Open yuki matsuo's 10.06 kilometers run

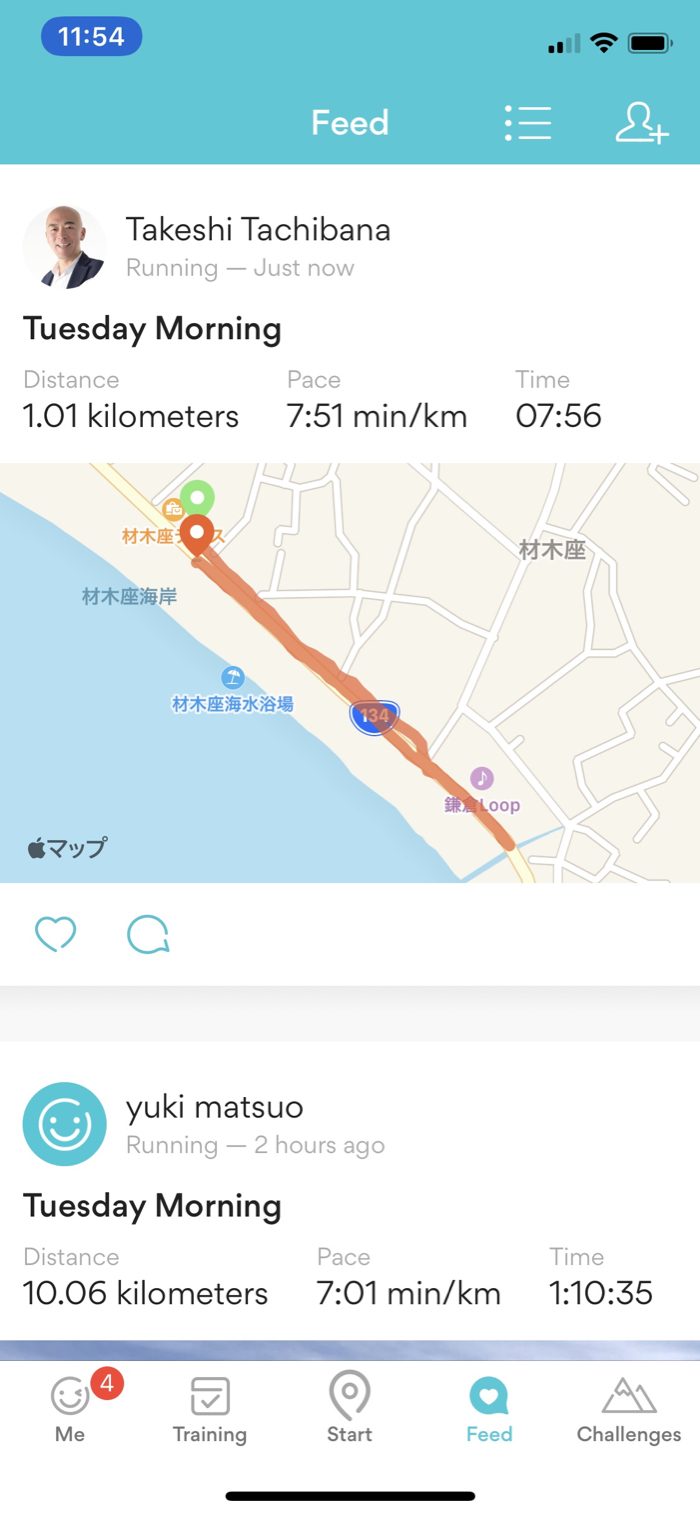152,1205
